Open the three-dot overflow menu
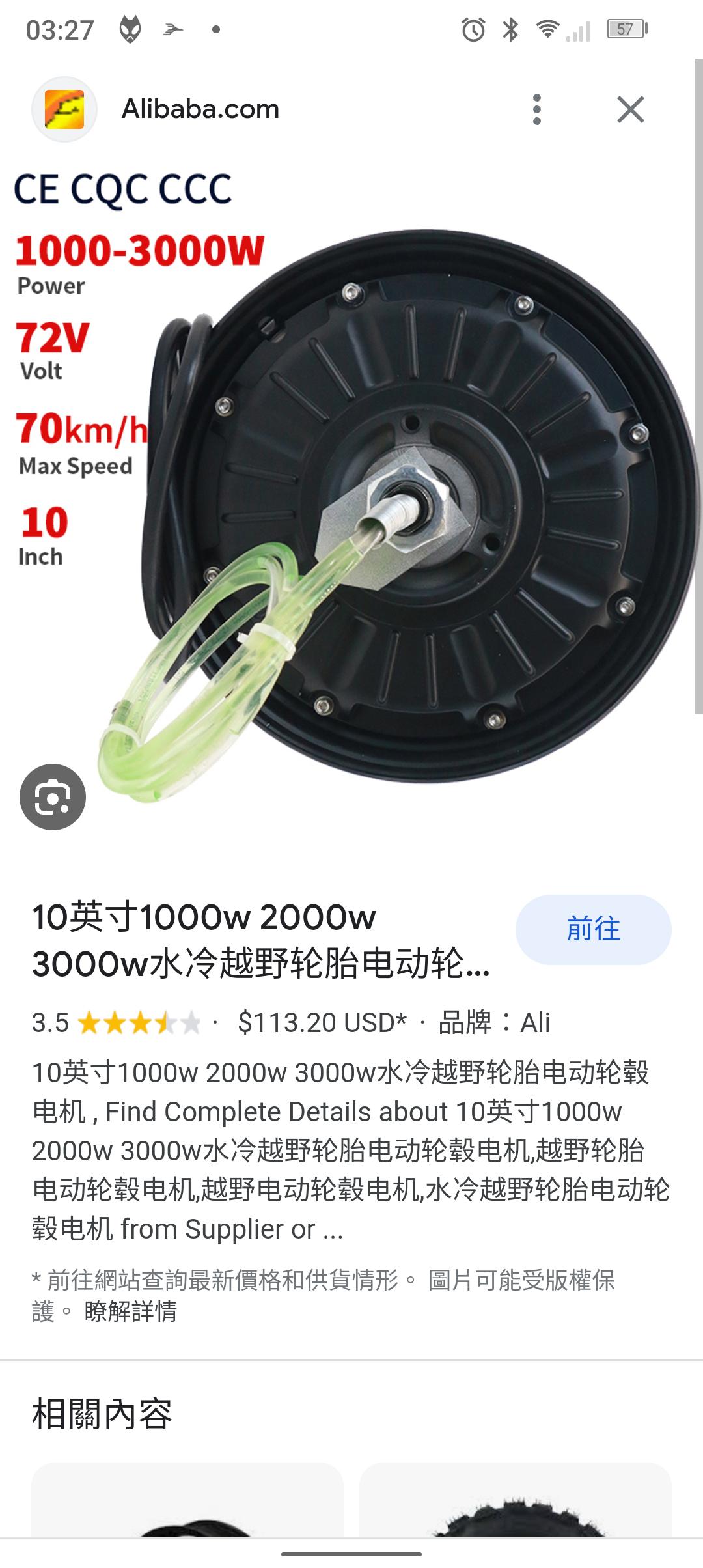This screenshot has width=703, height=1568. 536,109
